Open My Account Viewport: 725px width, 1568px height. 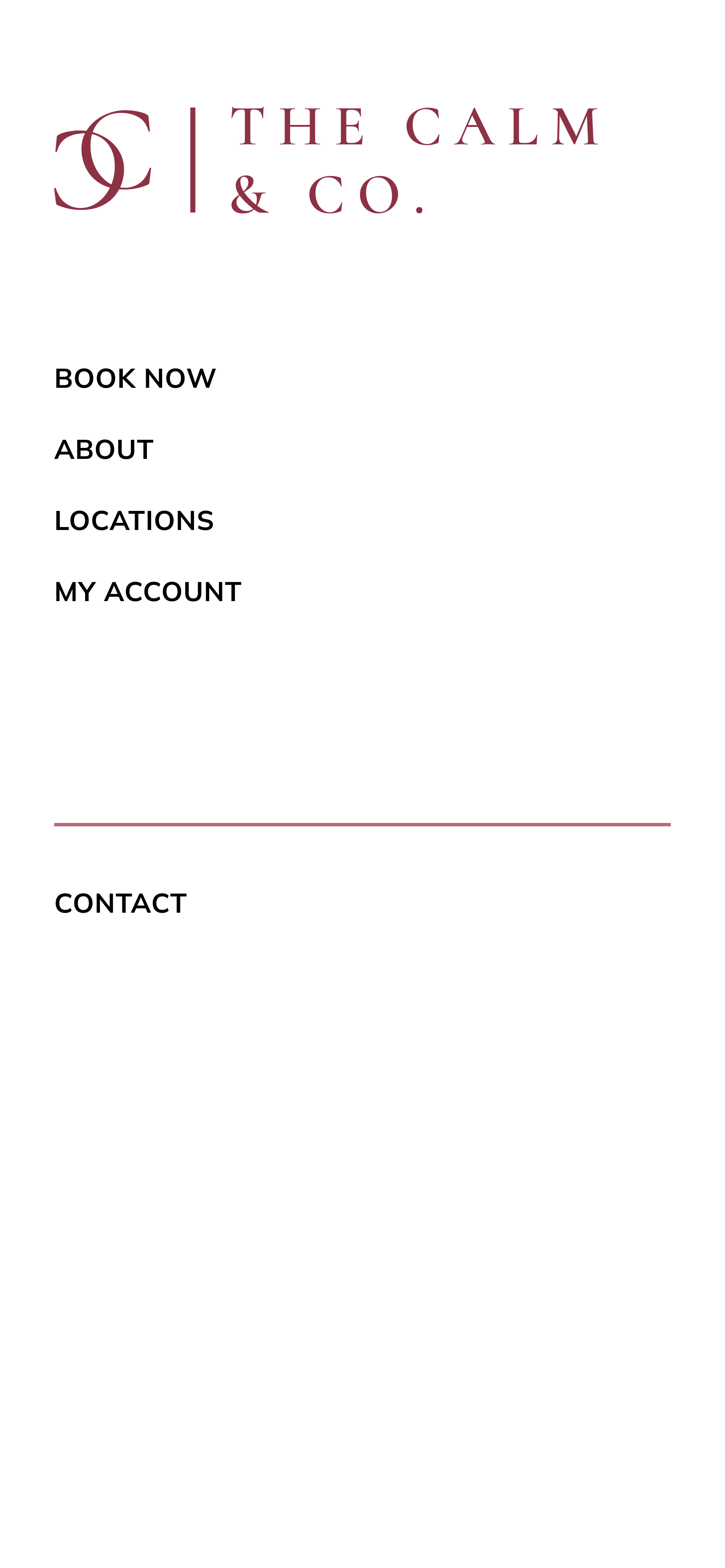coord(148,592)
